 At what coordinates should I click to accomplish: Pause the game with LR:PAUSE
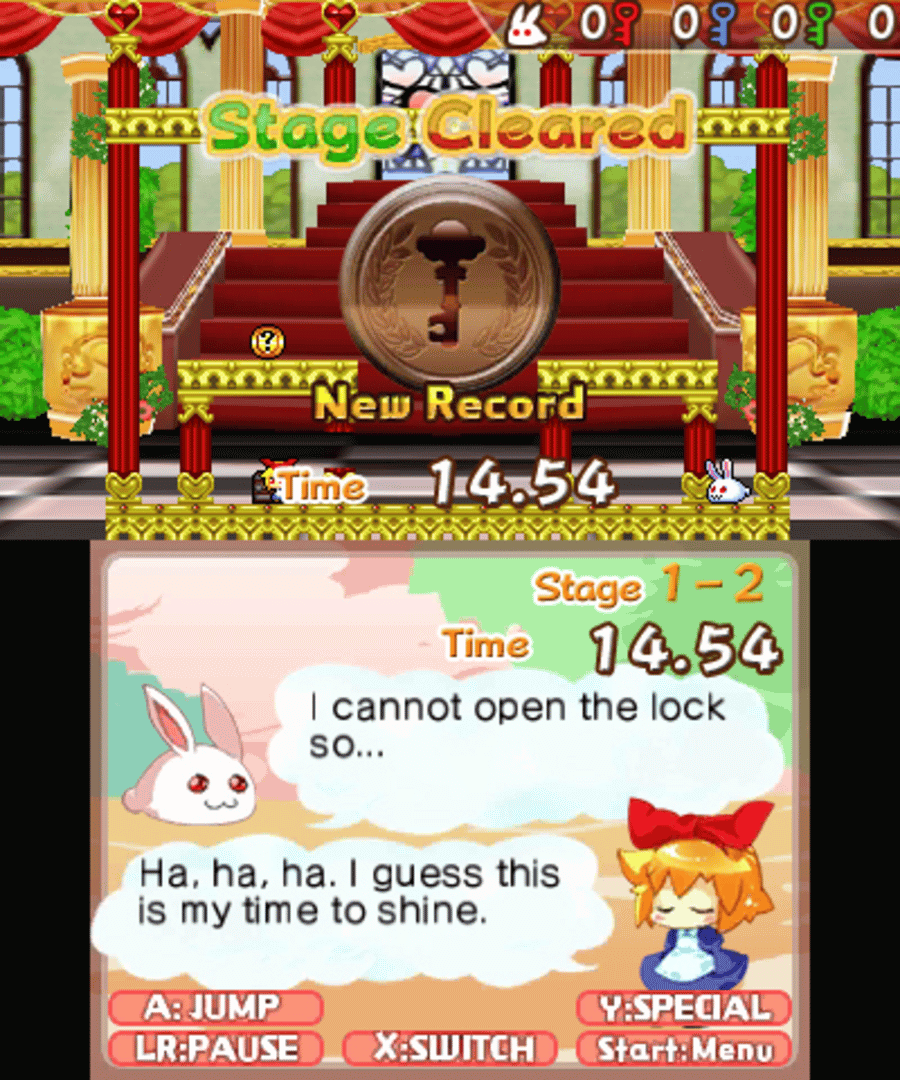[x=215, y=1048]
